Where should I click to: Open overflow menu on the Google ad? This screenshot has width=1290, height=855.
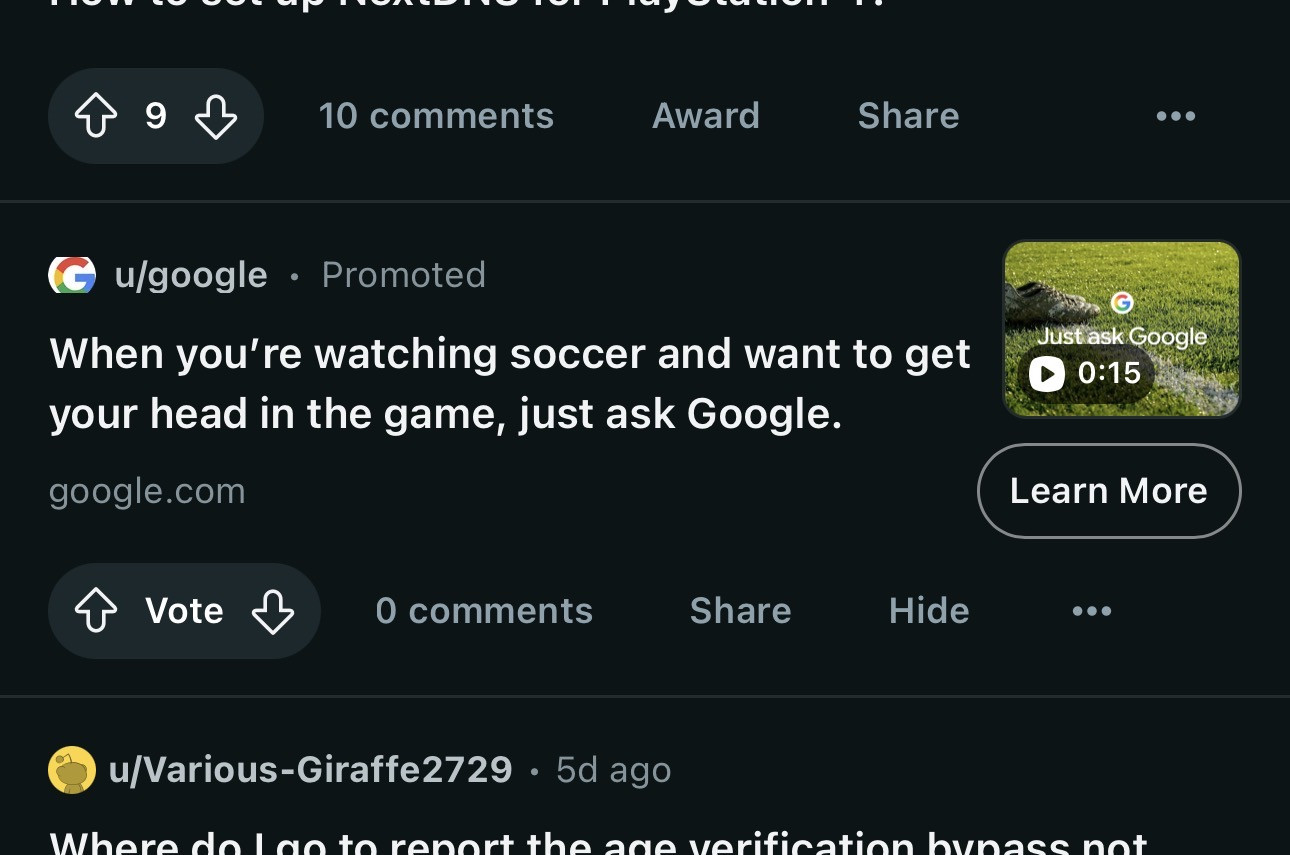pyautogui.click(x=1091, y=611)
